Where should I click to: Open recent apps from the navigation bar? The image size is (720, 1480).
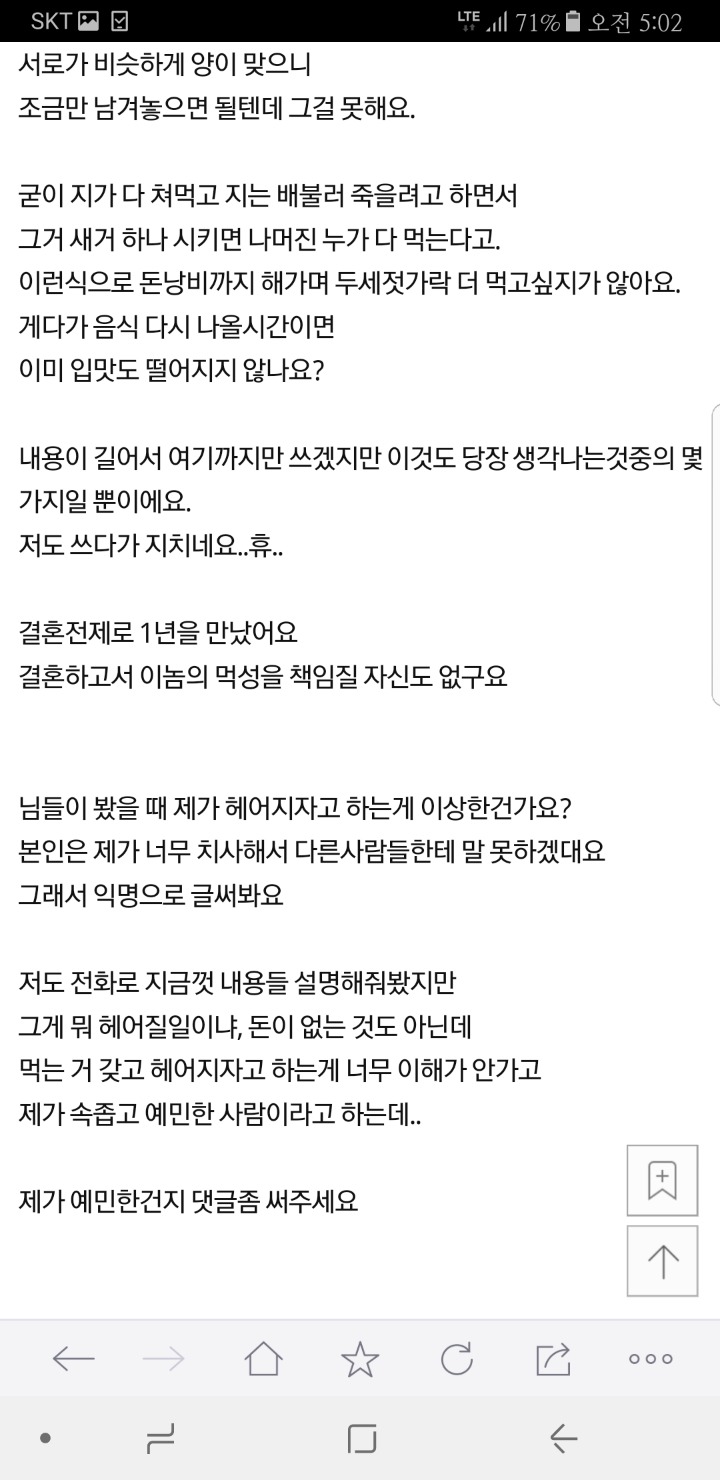pyautogui.click(x=158, y=1439)
